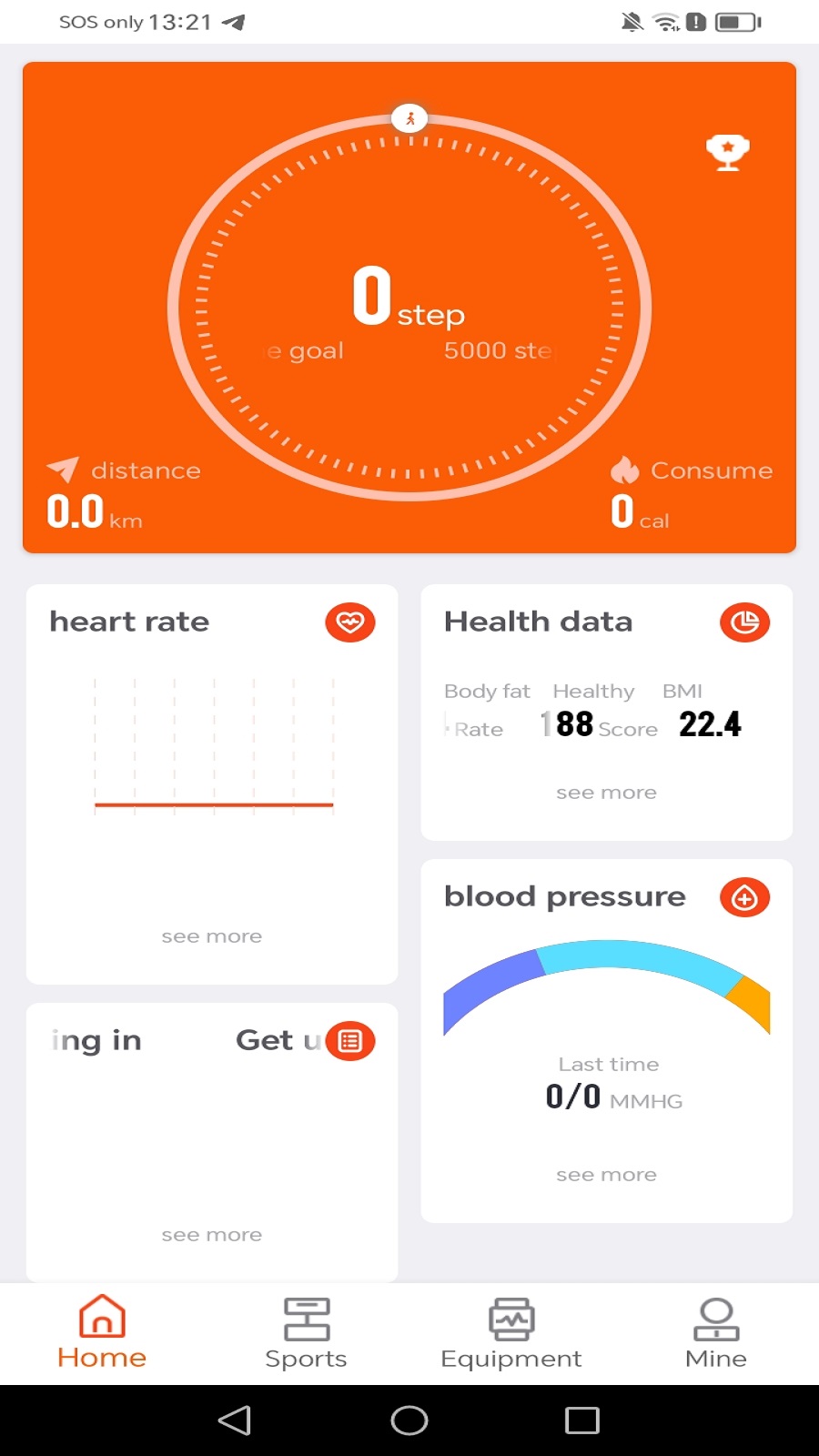This screenshot has width=819, height=1456.
Task: Open recent apps from the navigation bar
Action: [582, 1421]
